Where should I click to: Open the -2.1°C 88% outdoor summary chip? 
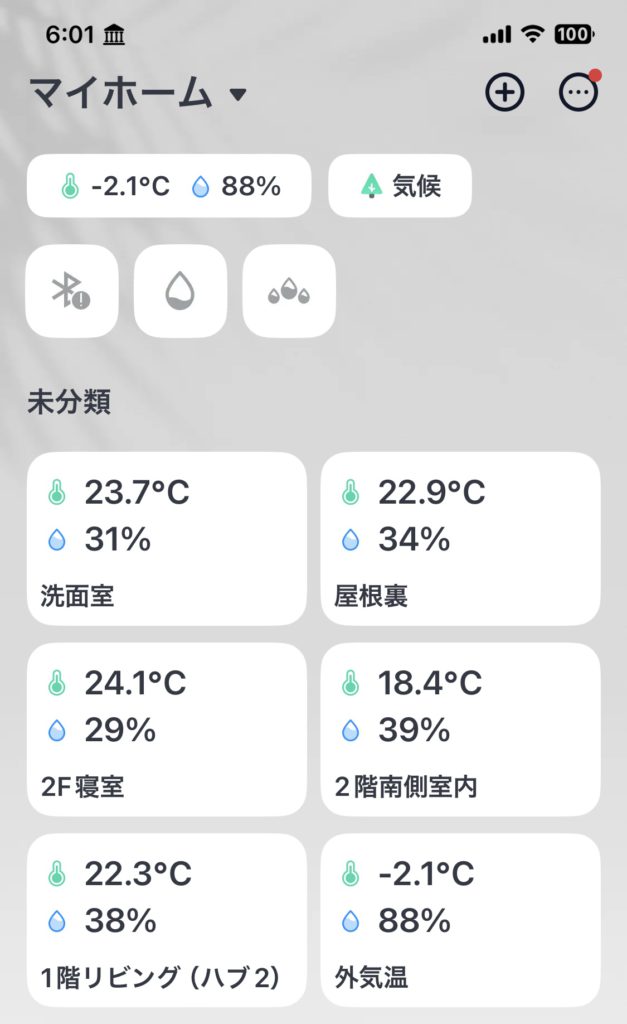169,186
